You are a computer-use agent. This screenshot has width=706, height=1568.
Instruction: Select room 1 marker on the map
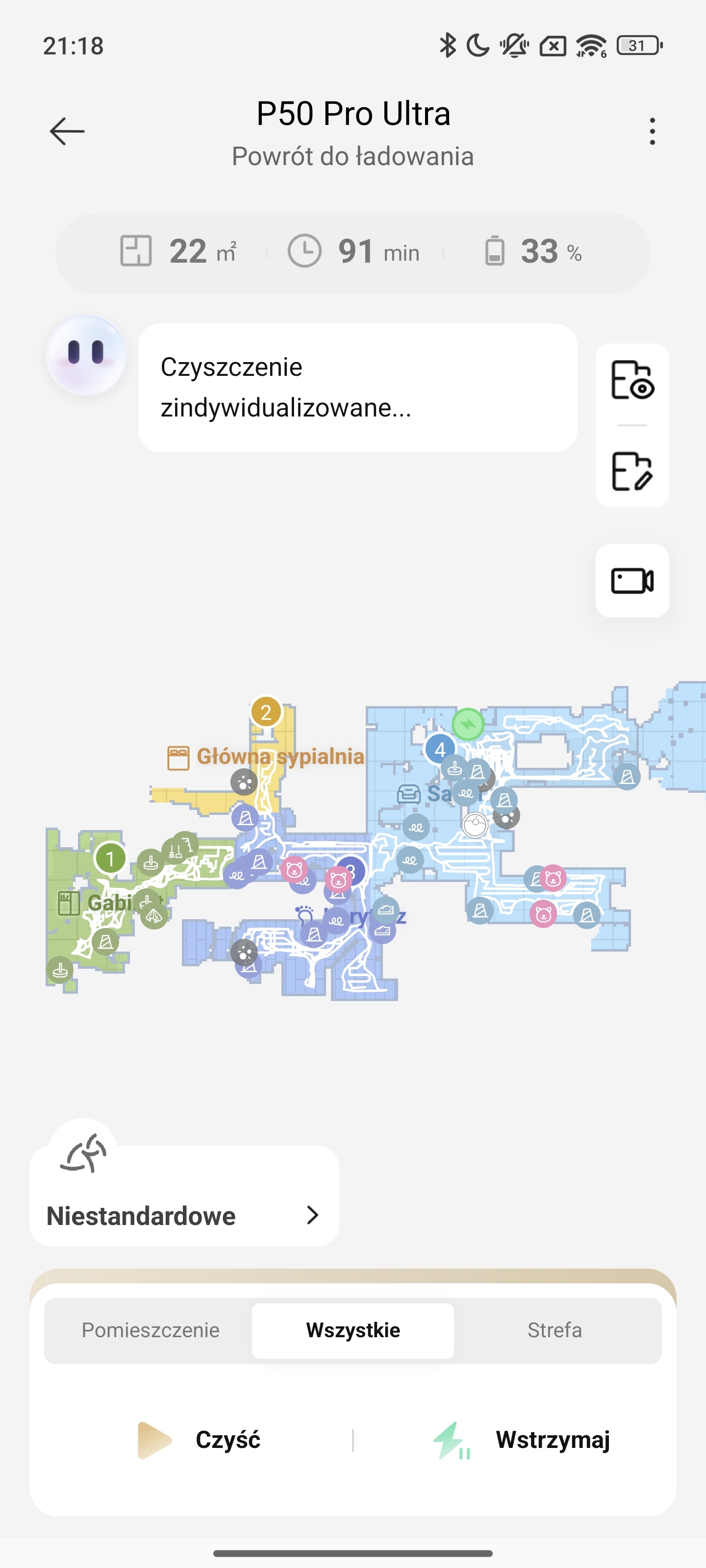coord(110,858)
